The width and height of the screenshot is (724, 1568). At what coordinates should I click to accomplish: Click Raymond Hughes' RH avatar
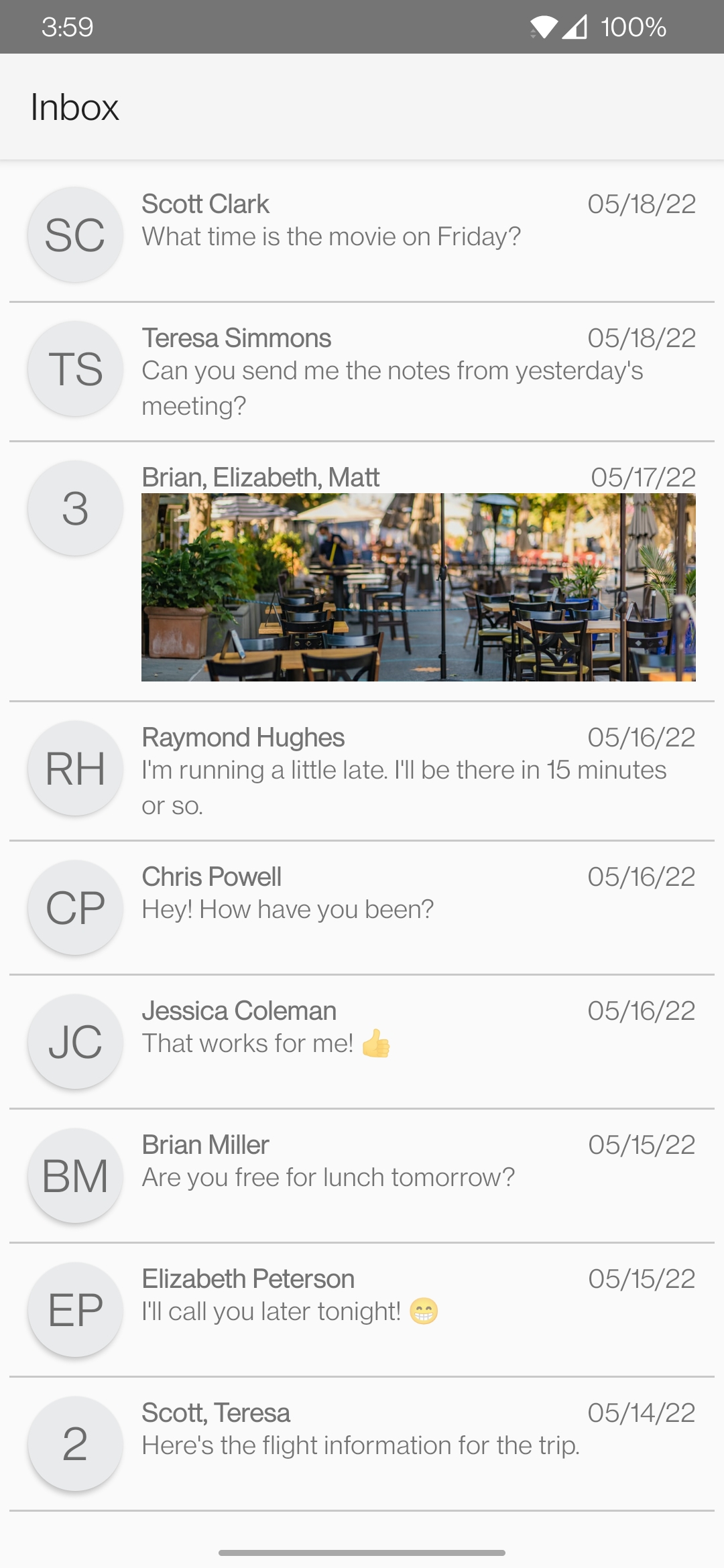(x=74, y=769)
